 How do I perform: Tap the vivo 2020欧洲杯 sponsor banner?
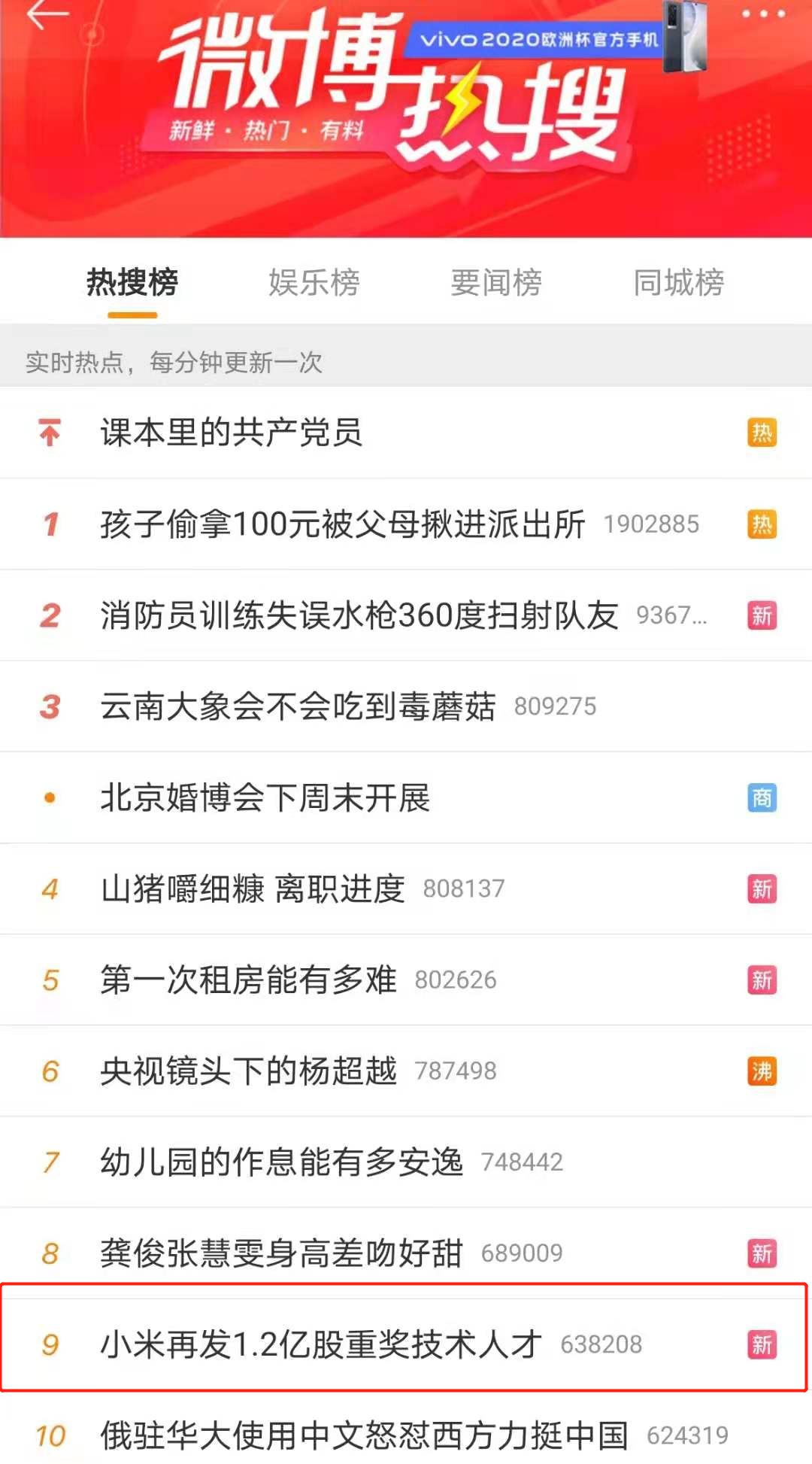538,39
